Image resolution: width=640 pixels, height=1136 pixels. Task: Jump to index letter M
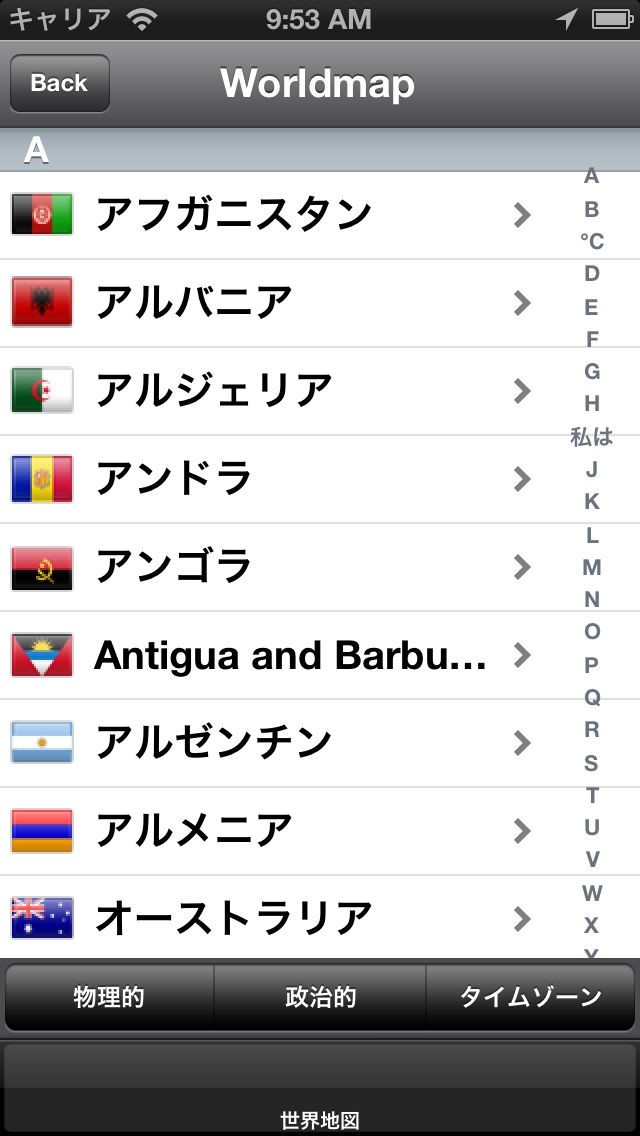click(x=592, y=567)
